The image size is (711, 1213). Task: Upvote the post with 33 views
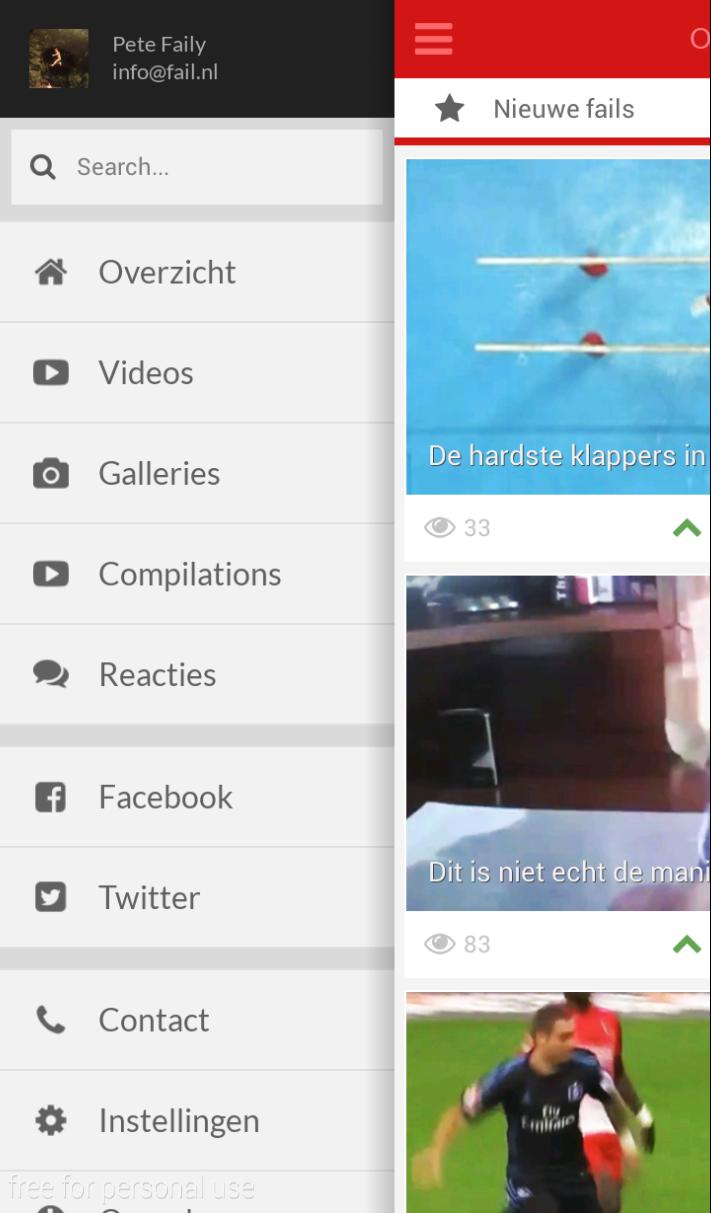[x=686, y=528]
